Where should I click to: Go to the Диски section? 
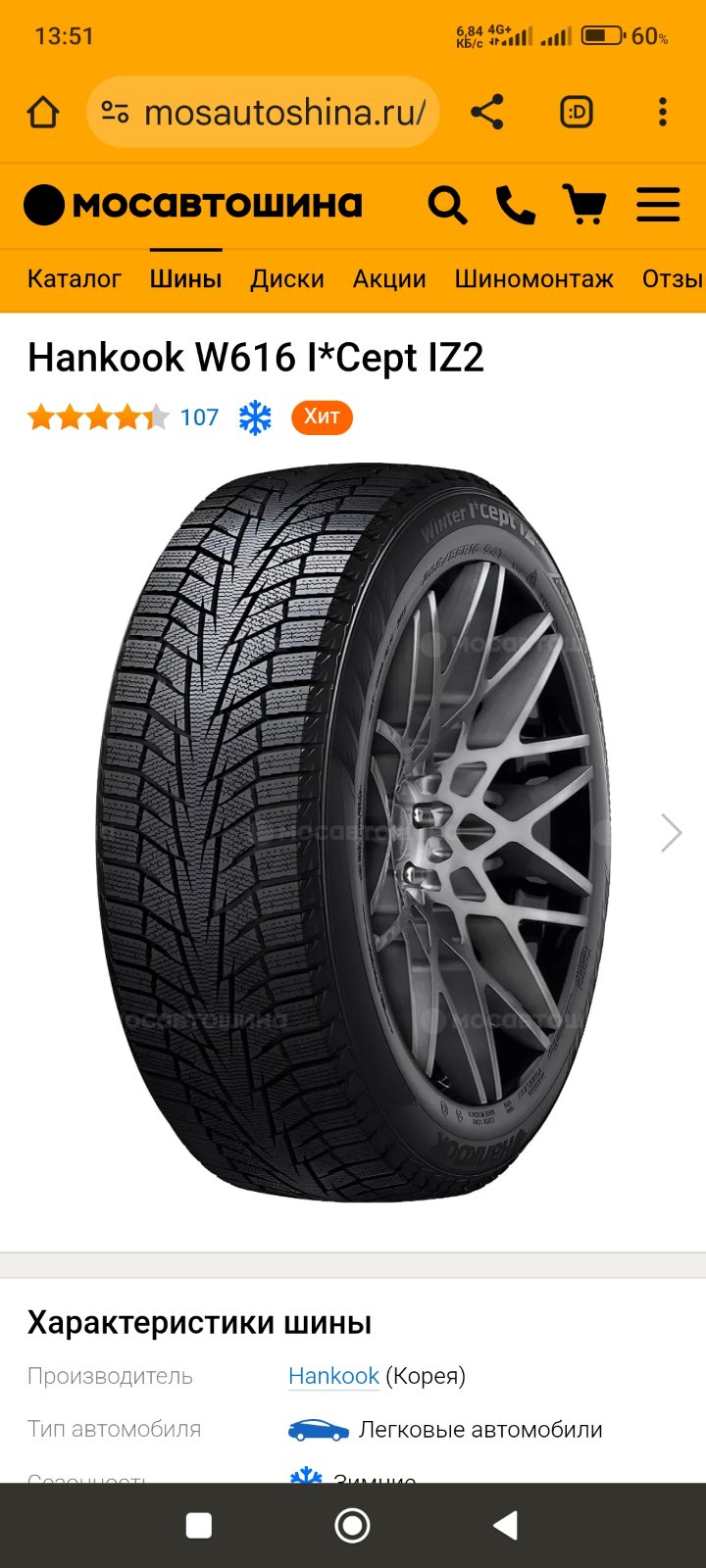click(287, 279)
